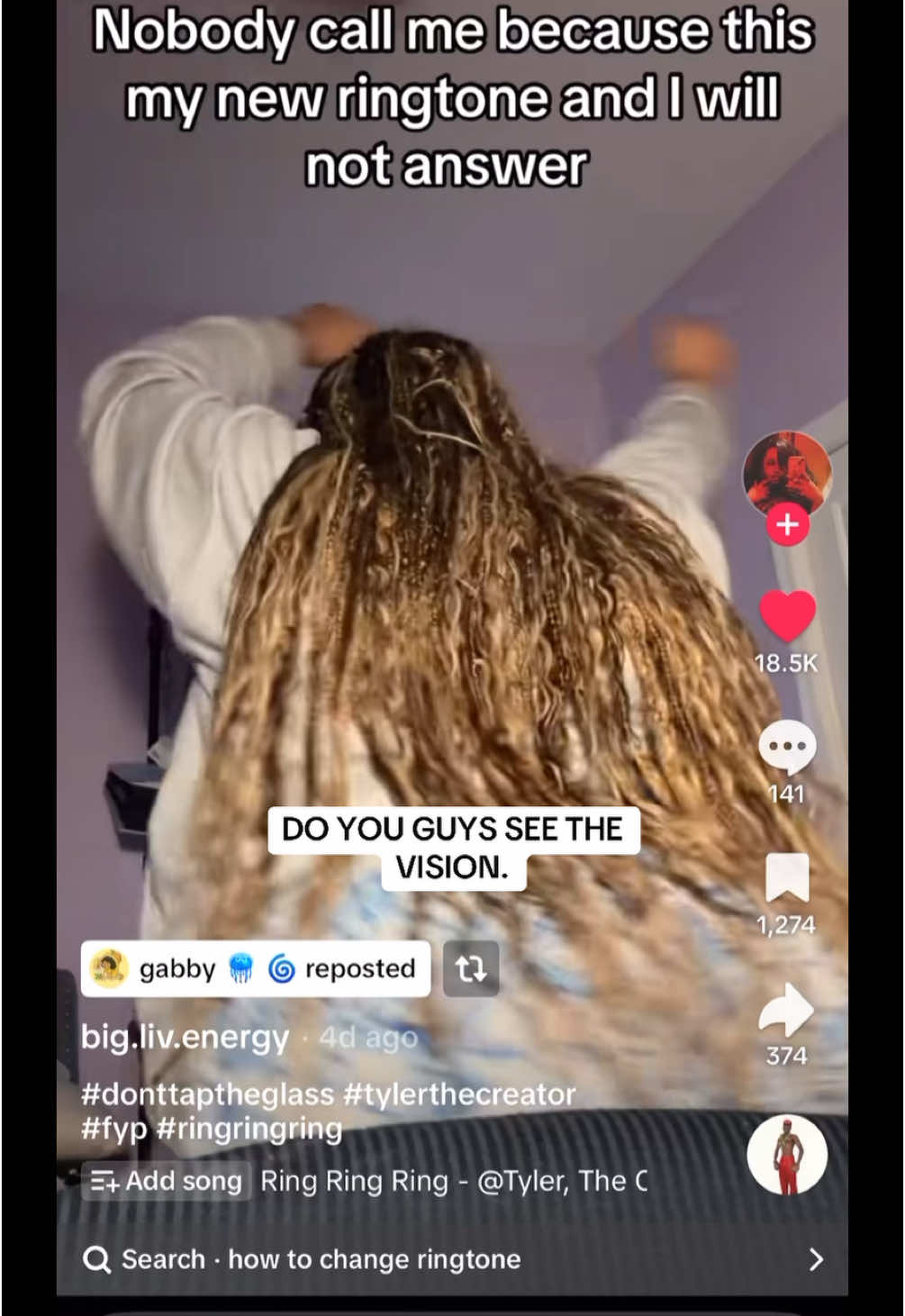The image size is (905, 1316).
Task: Open the spinning sound disc
Action: (x=787, y=1155)
